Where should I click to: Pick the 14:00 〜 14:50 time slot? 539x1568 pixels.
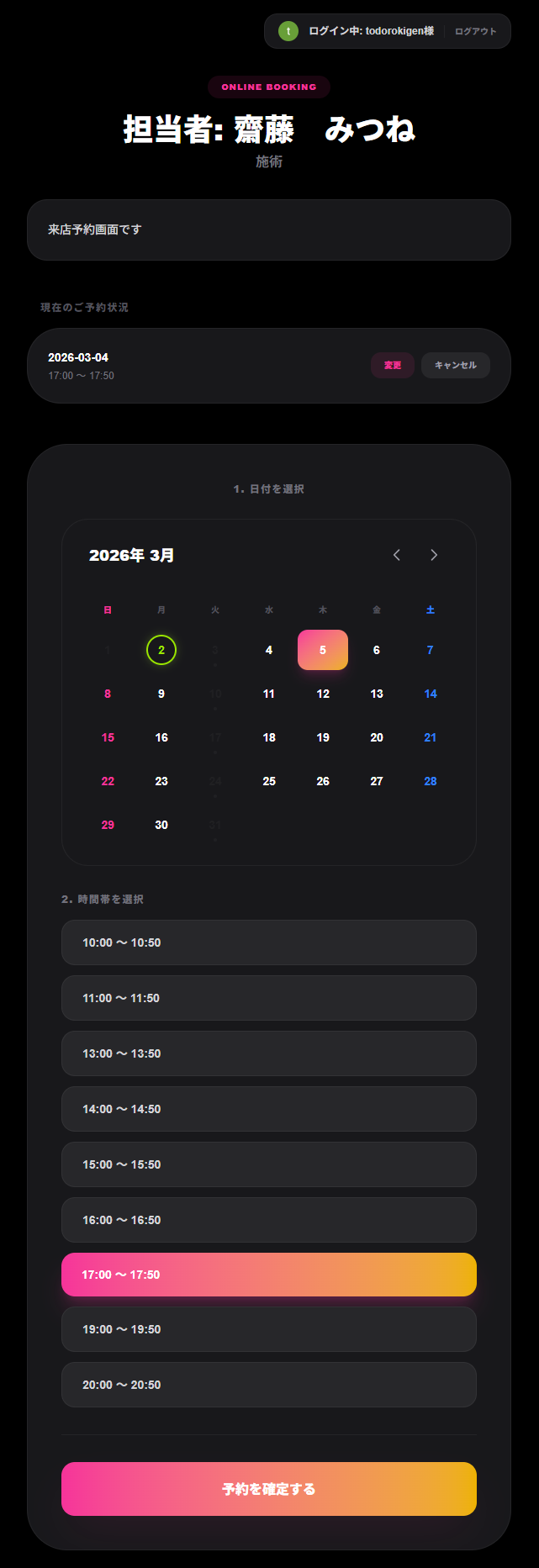coord(269,1109)
